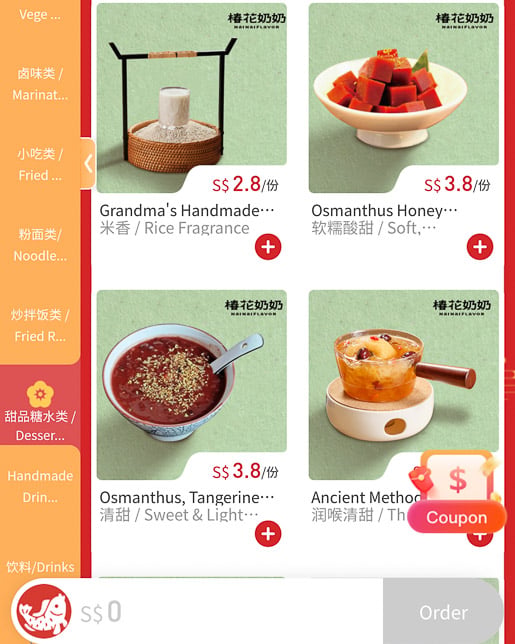
Task: Switch to the Noodles category
Action: (x=40, y=245)
